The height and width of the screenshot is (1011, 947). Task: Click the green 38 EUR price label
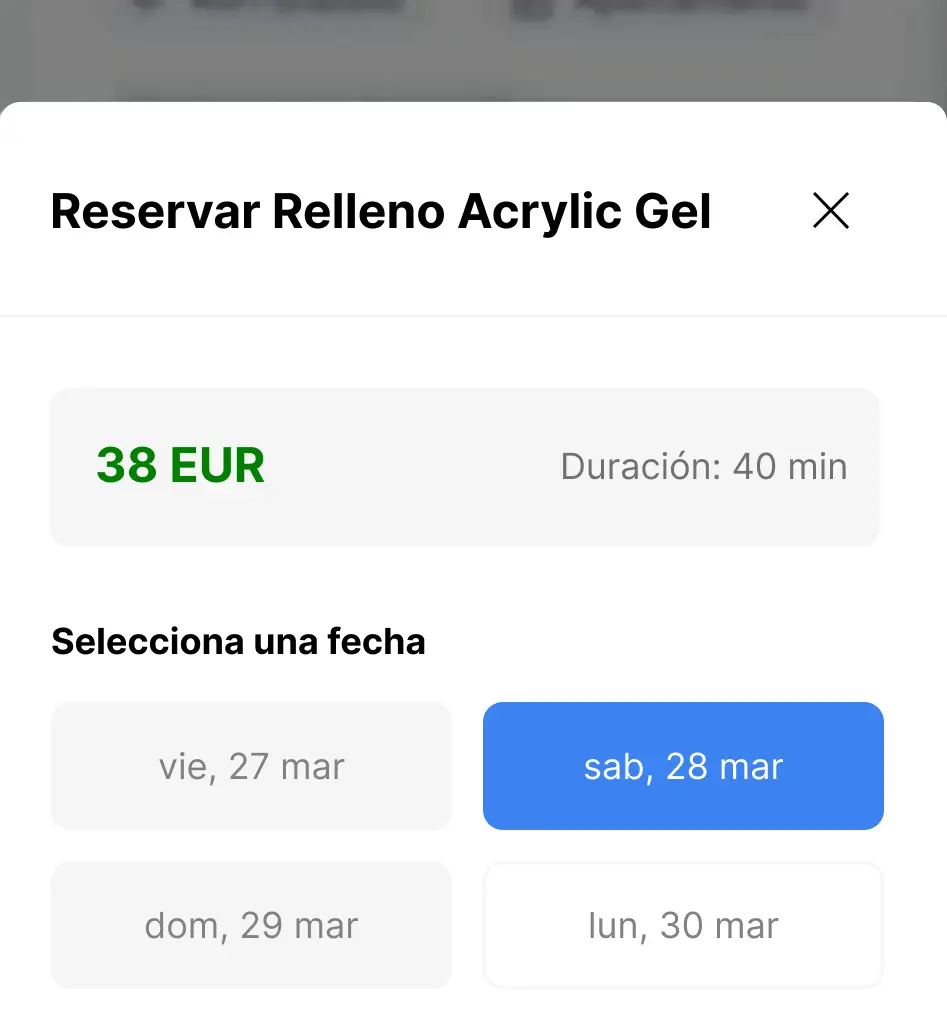point(180,466)
